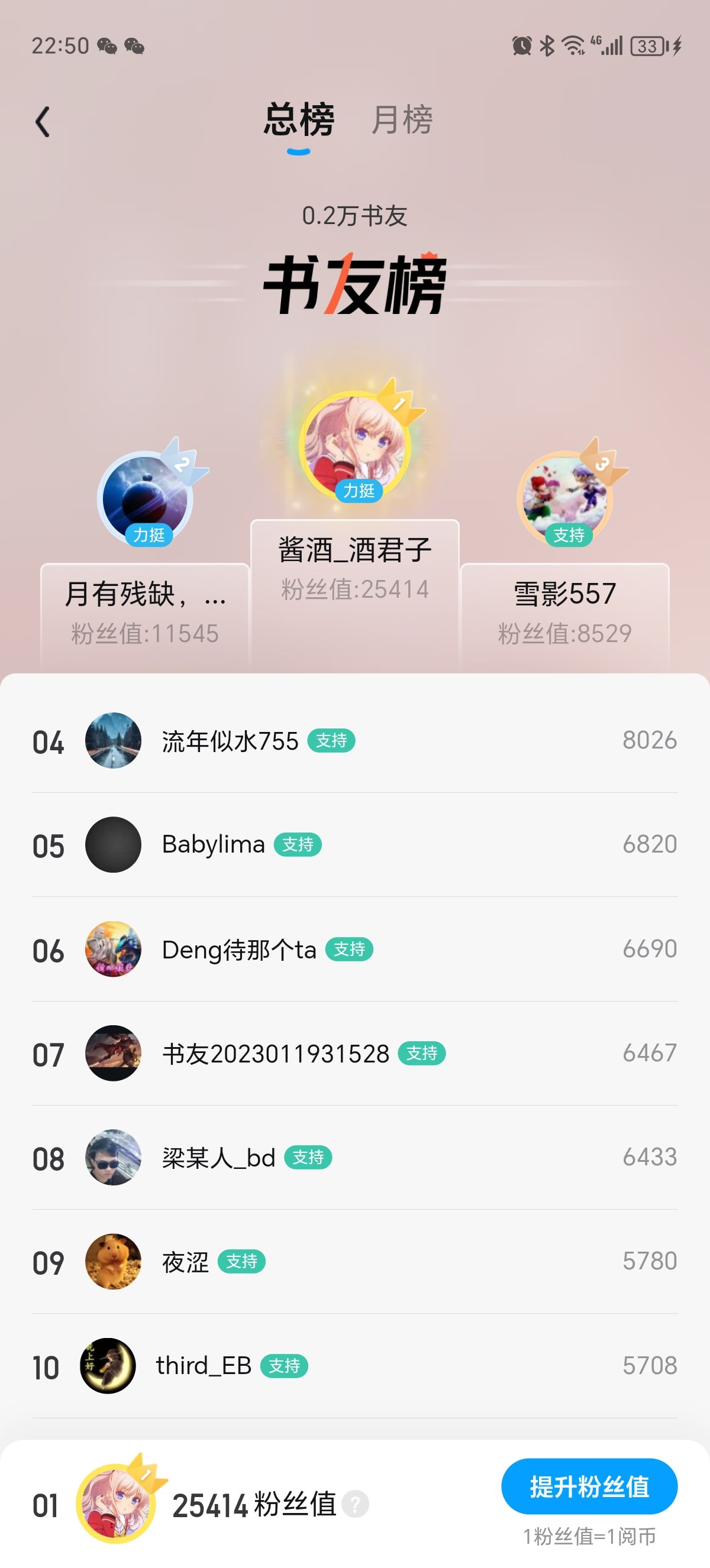View second-place 月有残缺 profile

click(x=145, y=499)
